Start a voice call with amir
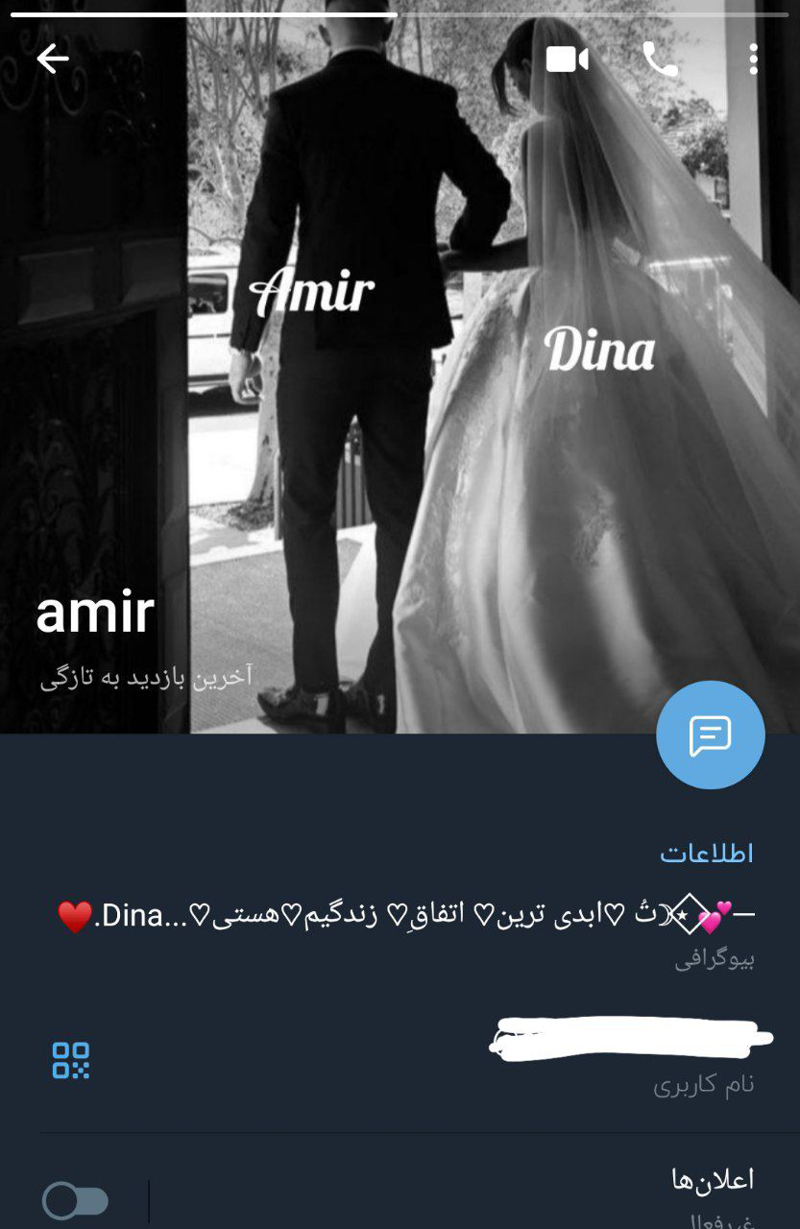The height and width of the screenshot is (1229, 800). click(x=660, y=59)
